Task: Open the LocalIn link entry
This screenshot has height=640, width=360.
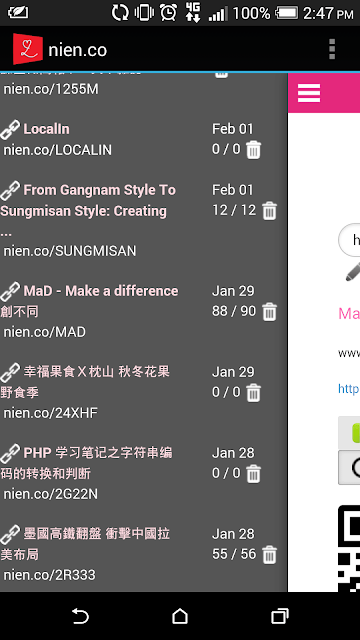Action: [x=47, y=129]
